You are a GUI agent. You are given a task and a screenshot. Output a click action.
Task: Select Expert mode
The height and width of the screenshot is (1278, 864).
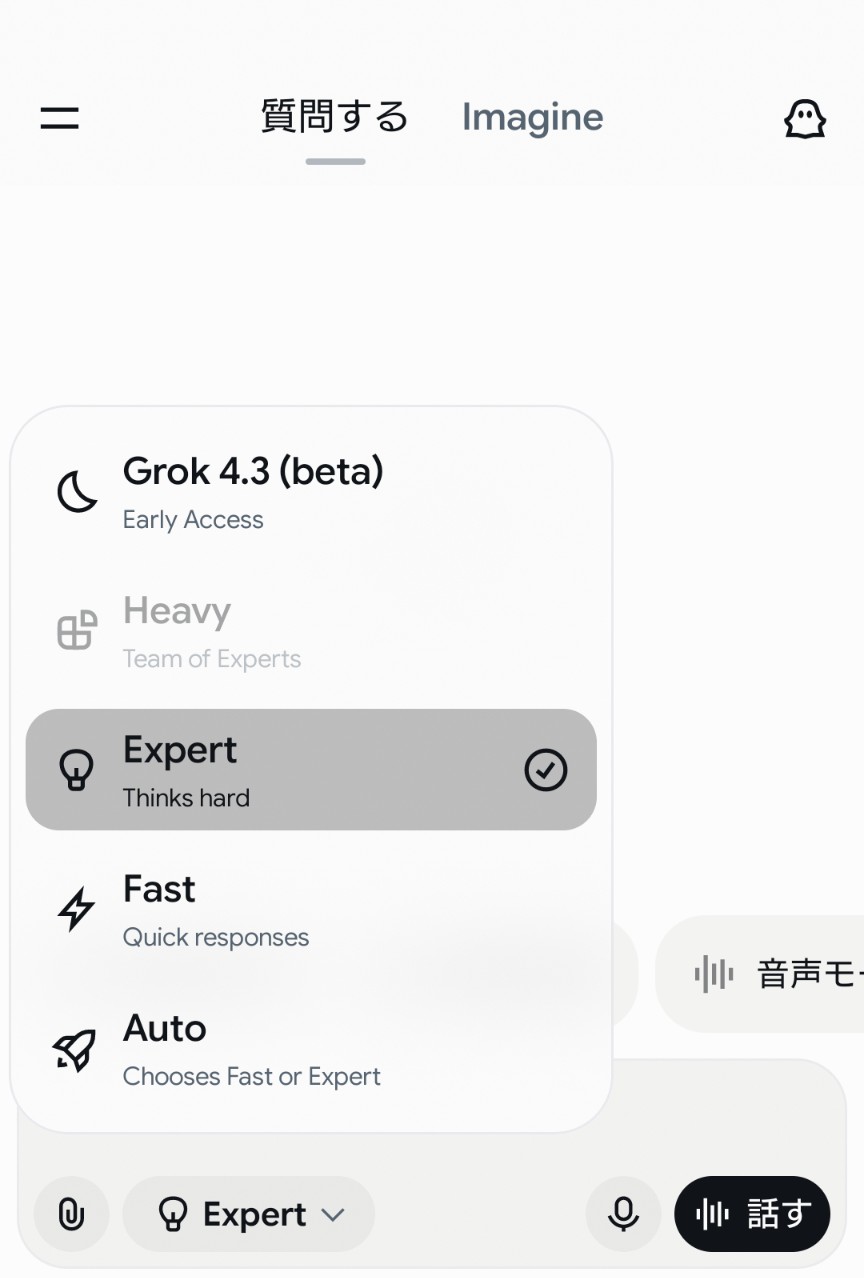pyautogui.click(x=310, y=770)
